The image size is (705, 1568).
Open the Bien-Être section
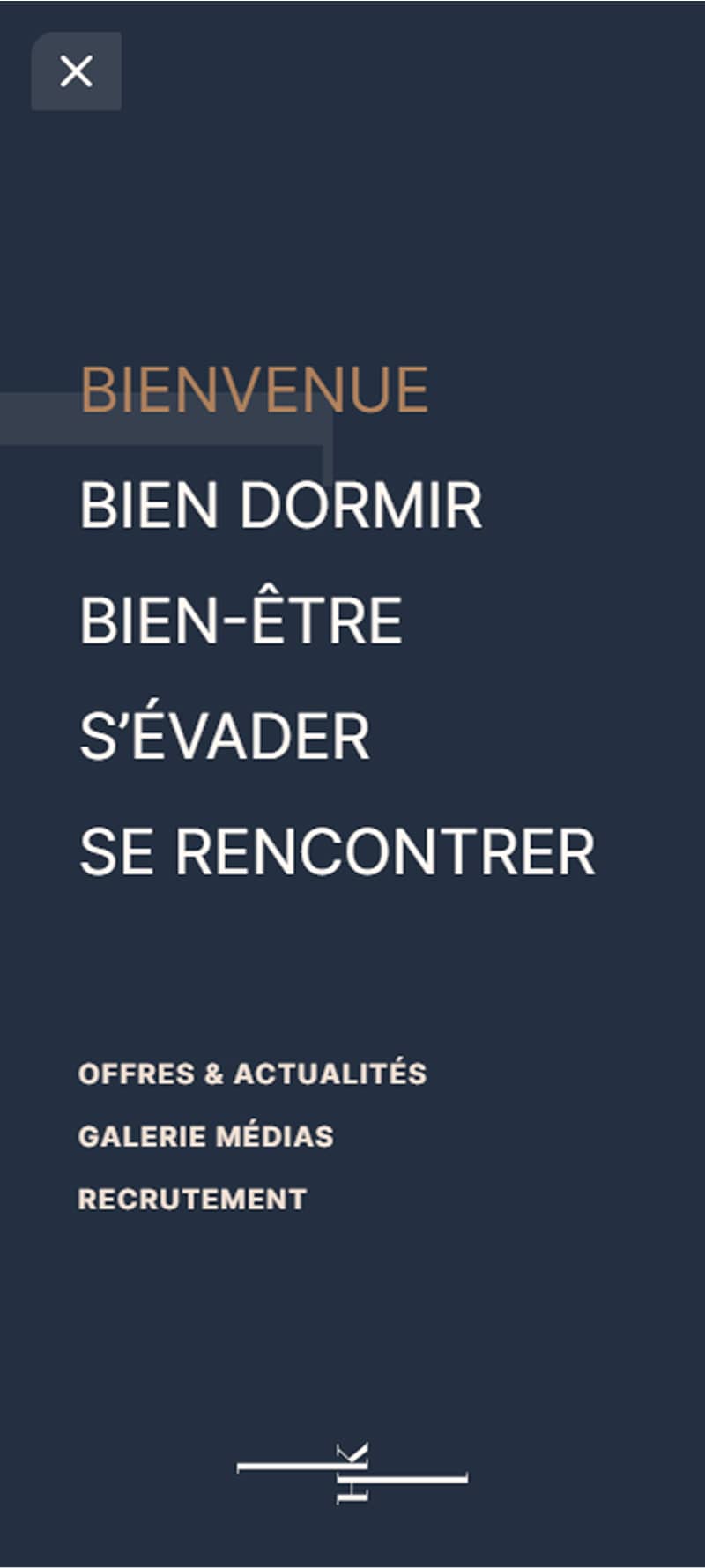[x=241, y=621]
